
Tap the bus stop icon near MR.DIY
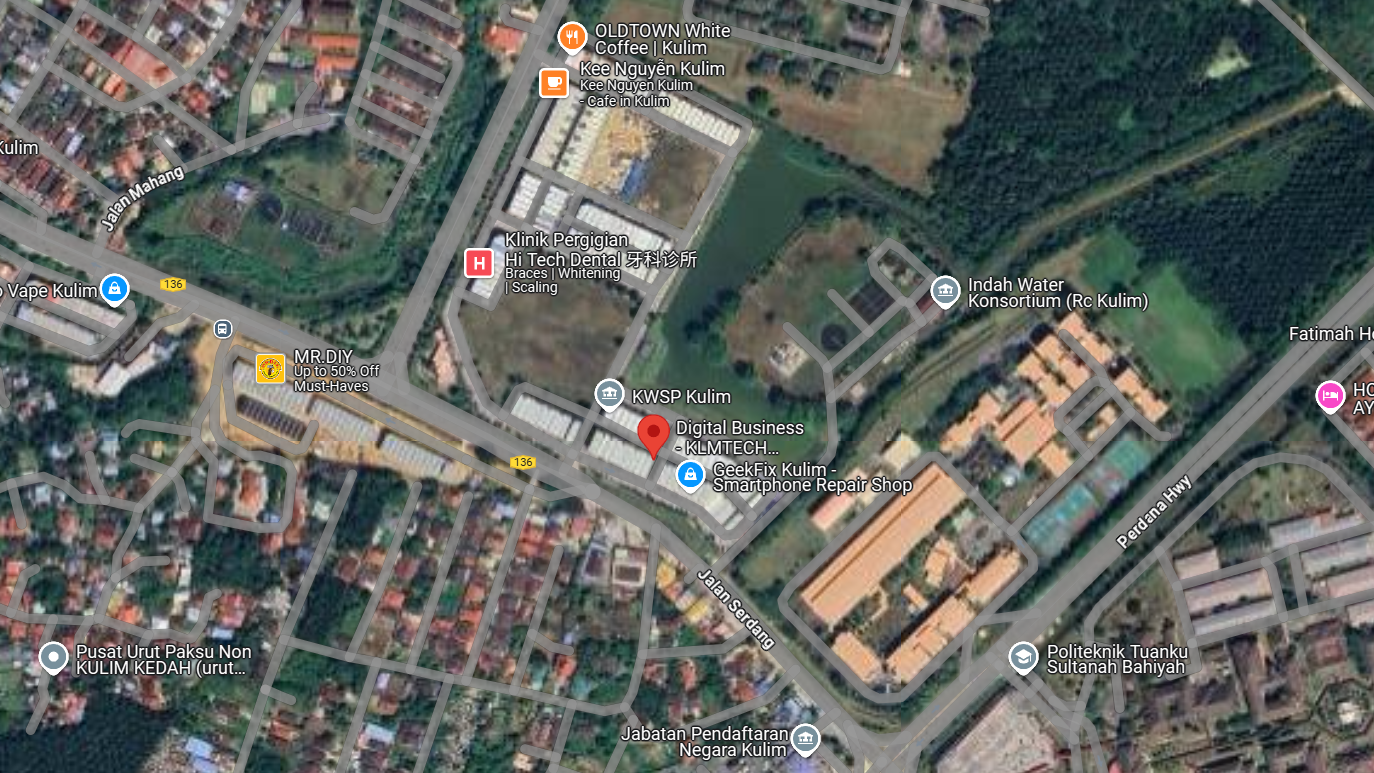222,328
